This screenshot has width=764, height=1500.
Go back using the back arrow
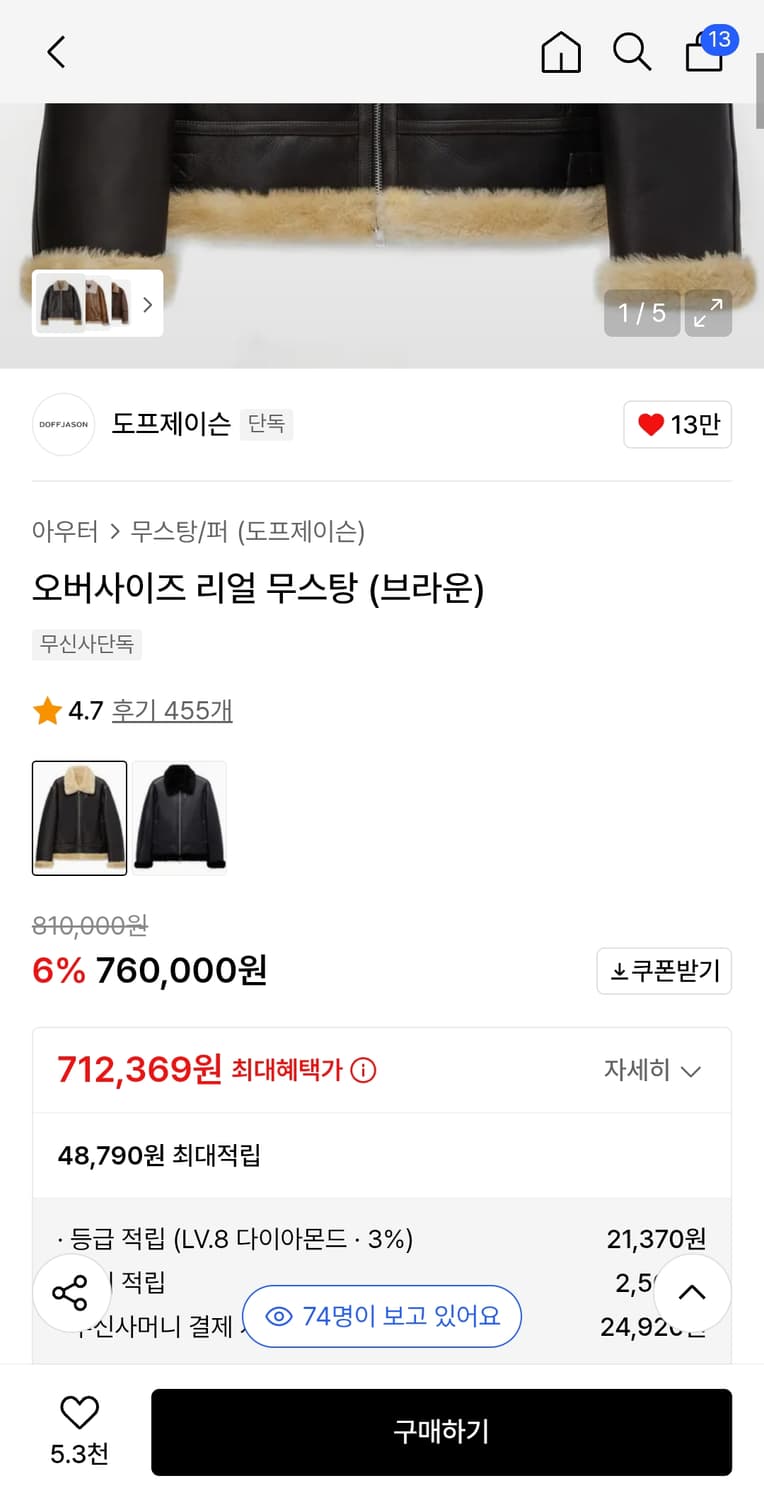(x=55, y=52)
